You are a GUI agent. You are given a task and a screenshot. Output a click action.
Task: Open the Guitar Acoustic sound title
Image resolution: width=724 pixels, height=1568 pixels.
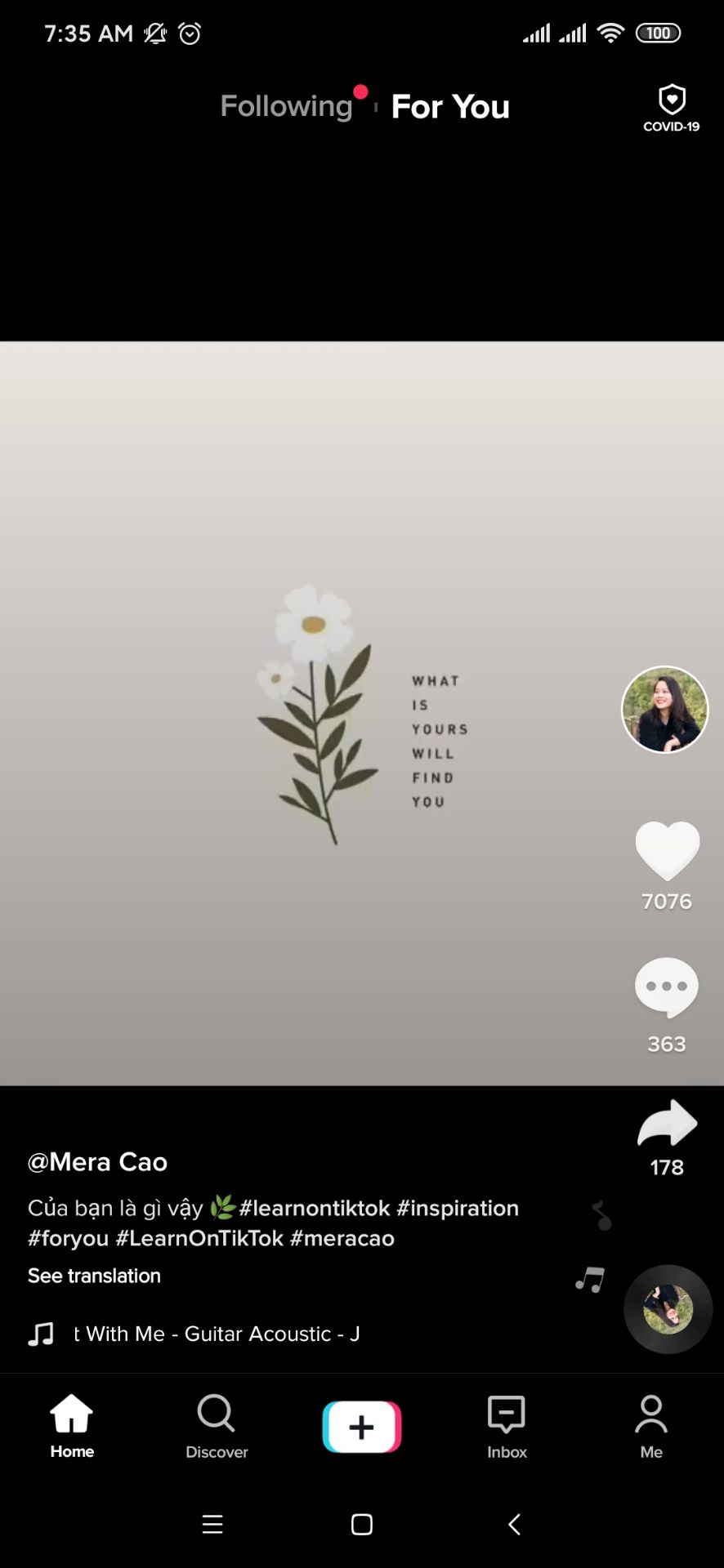(x=217, y=1334)
